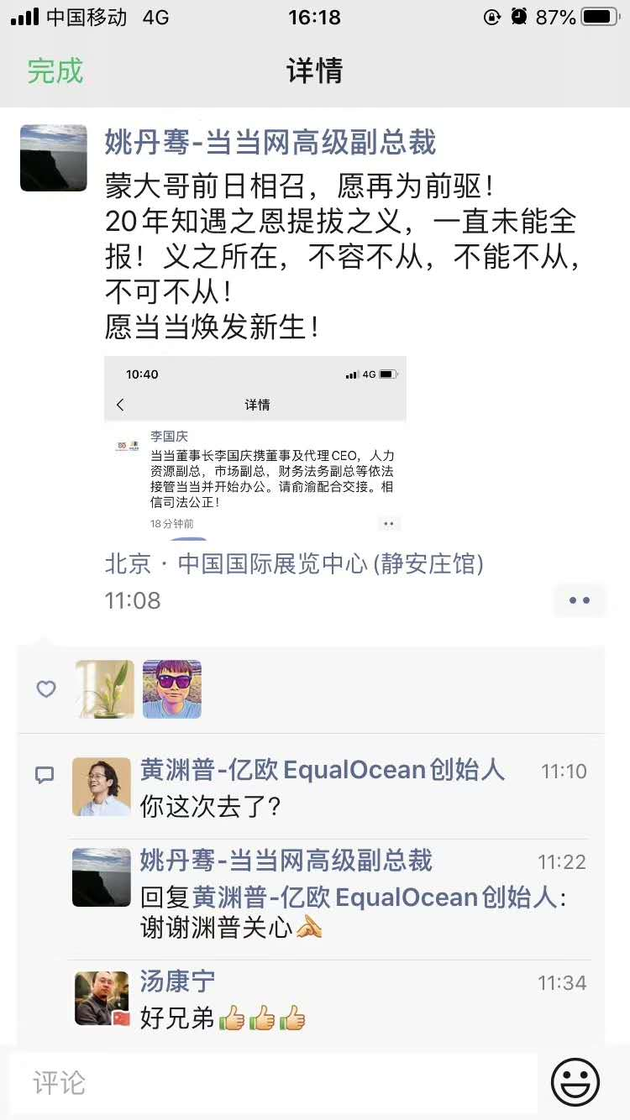Open 姚丹骞's profile picture beside the post

point(54,158)
